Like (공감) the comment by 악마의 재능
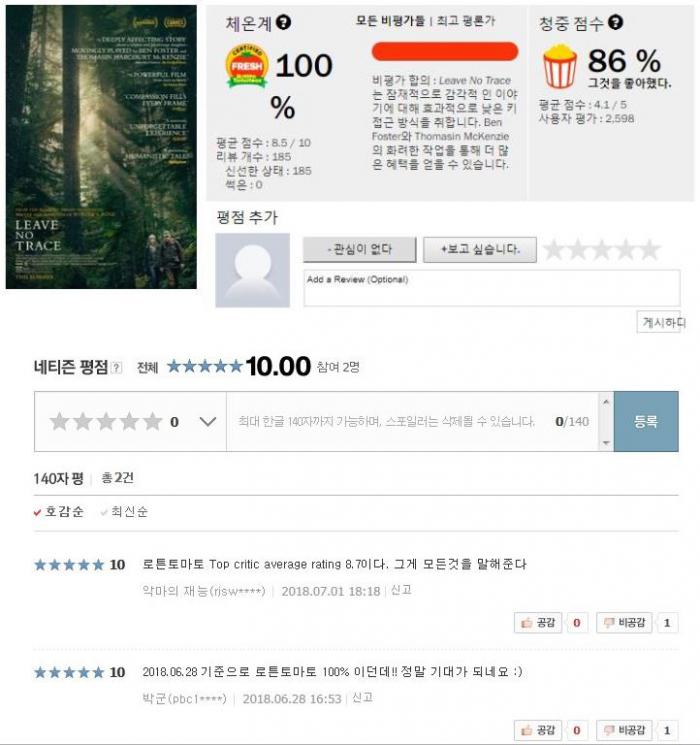Screen dimensions: 700x745 click(x=538, y=623)
